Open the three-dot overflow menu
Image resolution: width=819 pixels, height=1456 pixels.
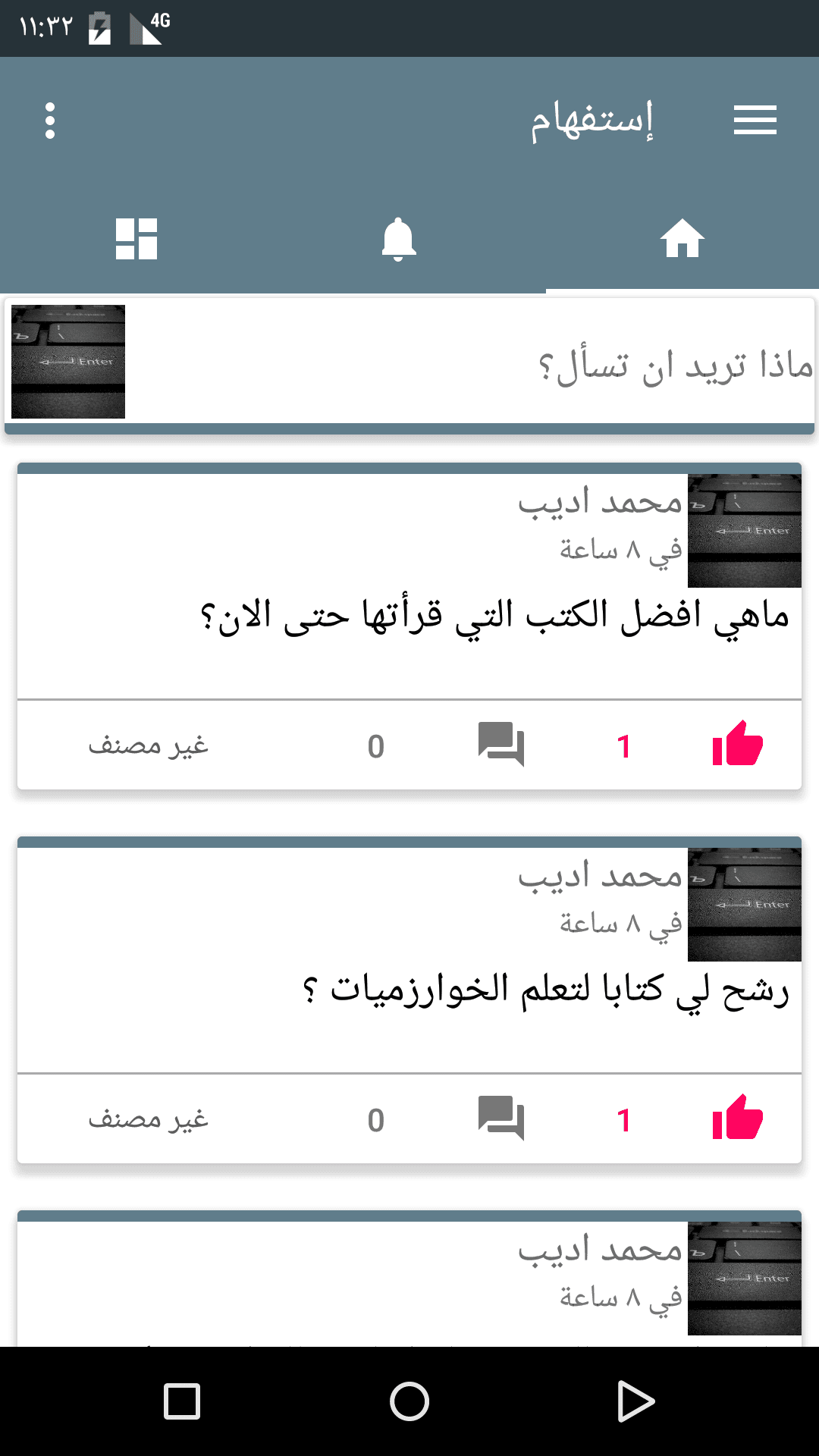click(x=50, y=121)
